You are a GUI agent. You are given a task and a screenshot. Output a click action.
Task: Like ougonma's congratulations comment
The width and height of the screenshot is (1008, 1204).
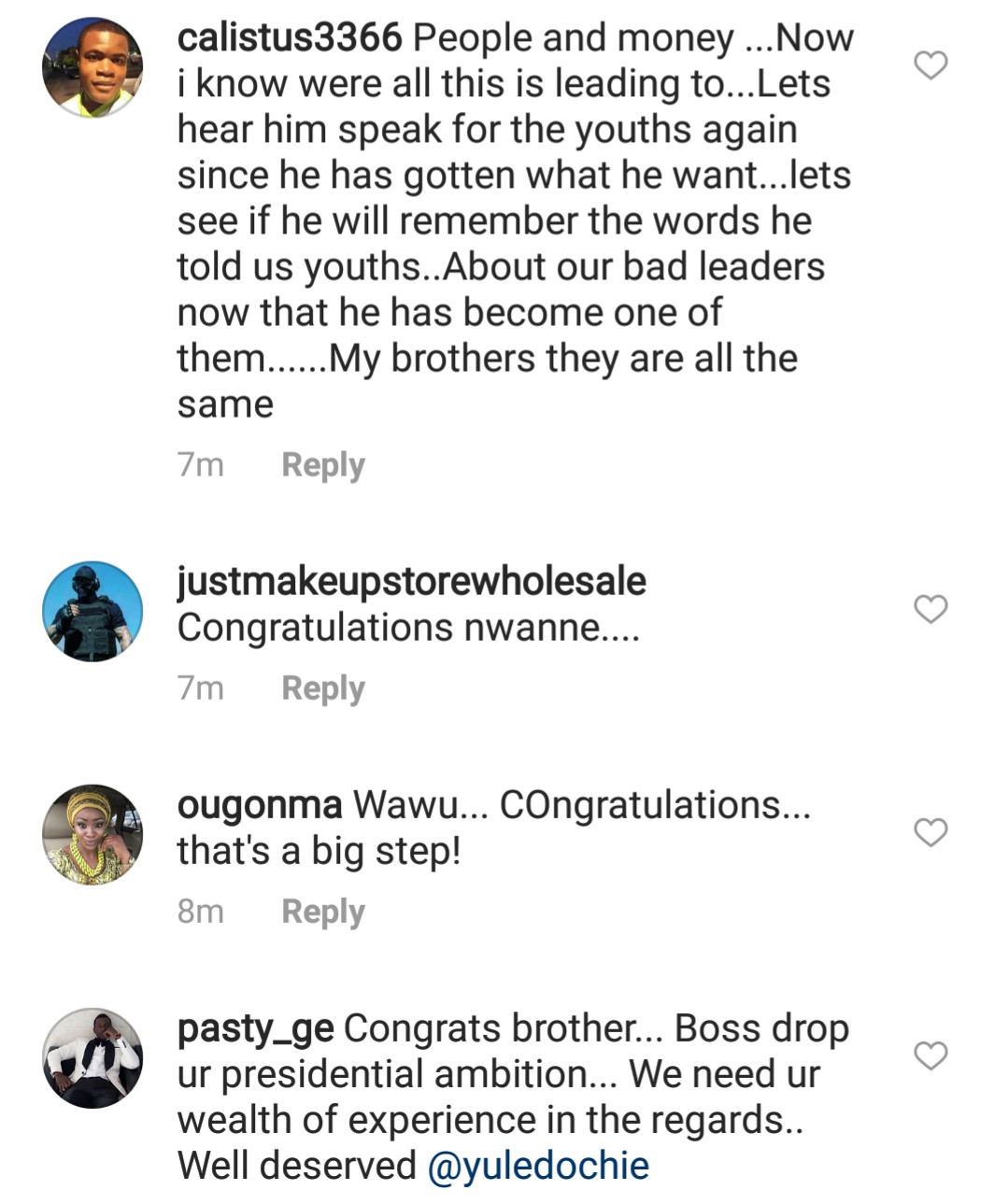tap(930, 832)
